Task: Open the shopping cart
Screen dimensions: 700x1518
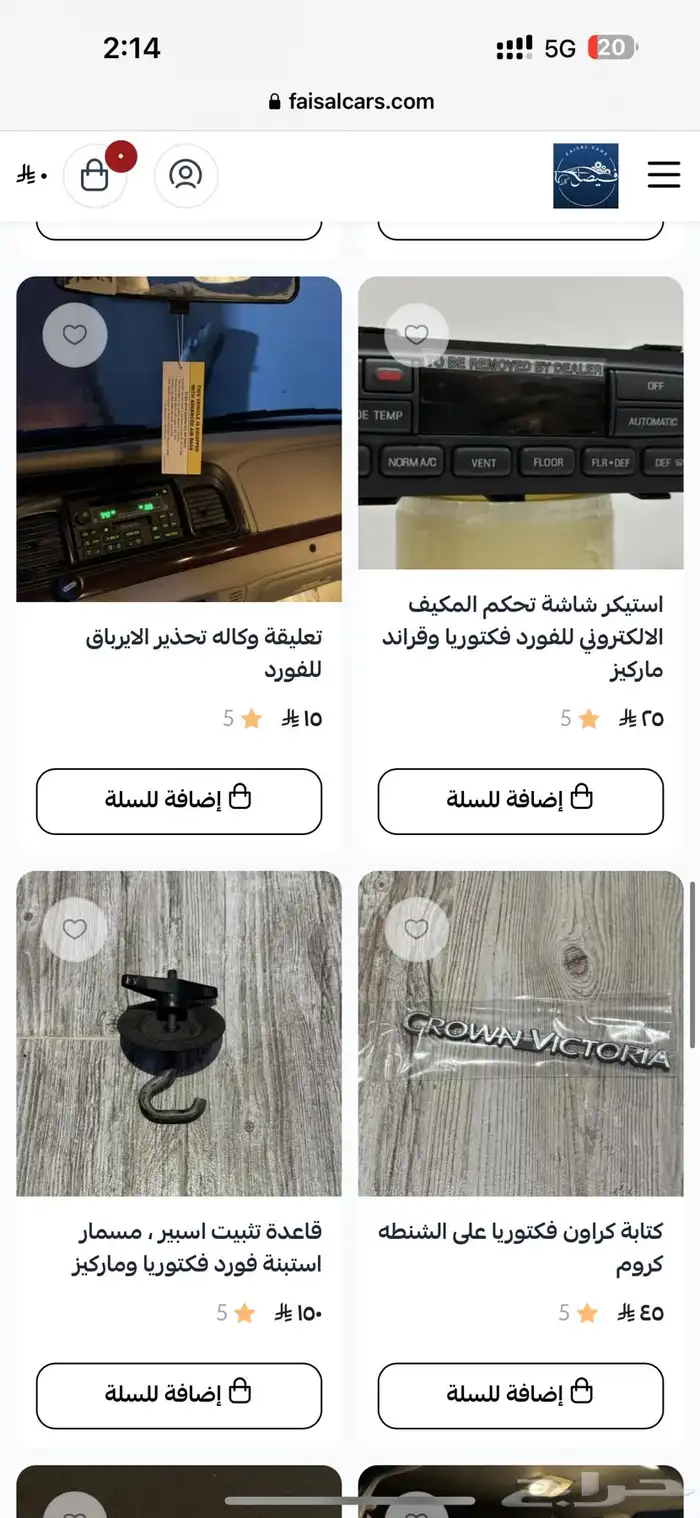Action: coord(95,176)
